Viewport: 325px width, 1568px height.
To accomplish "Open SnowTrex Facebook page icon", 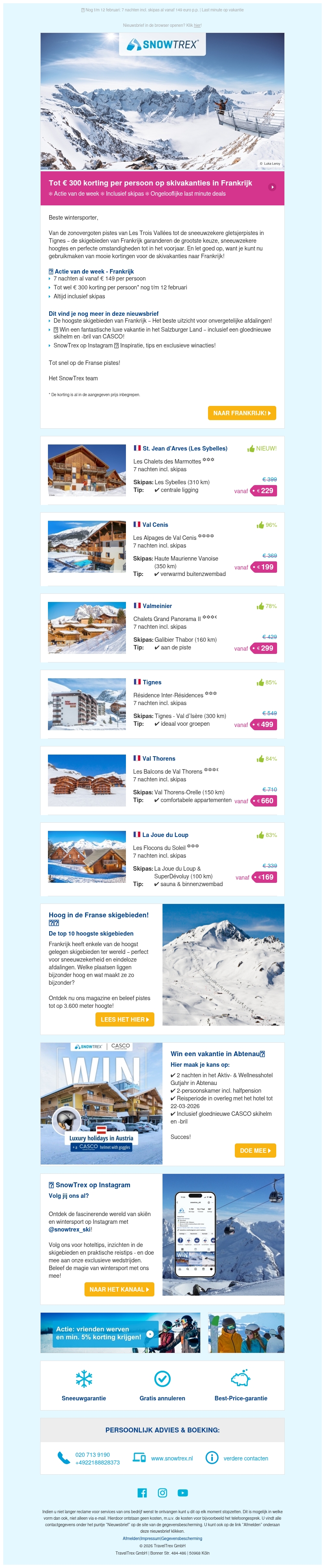I will (x=142, y=1493).
